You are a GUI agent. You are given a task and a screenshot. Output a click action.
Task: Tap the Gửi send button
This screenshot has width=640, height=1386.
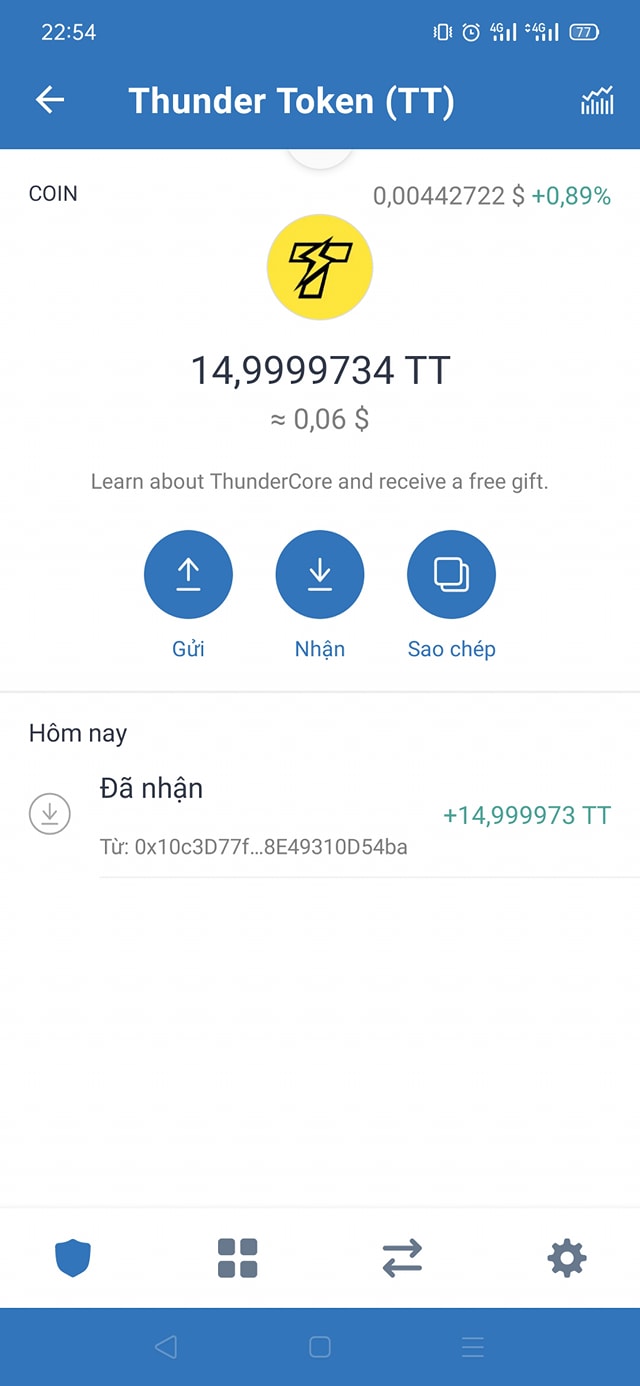coord(188,575)
